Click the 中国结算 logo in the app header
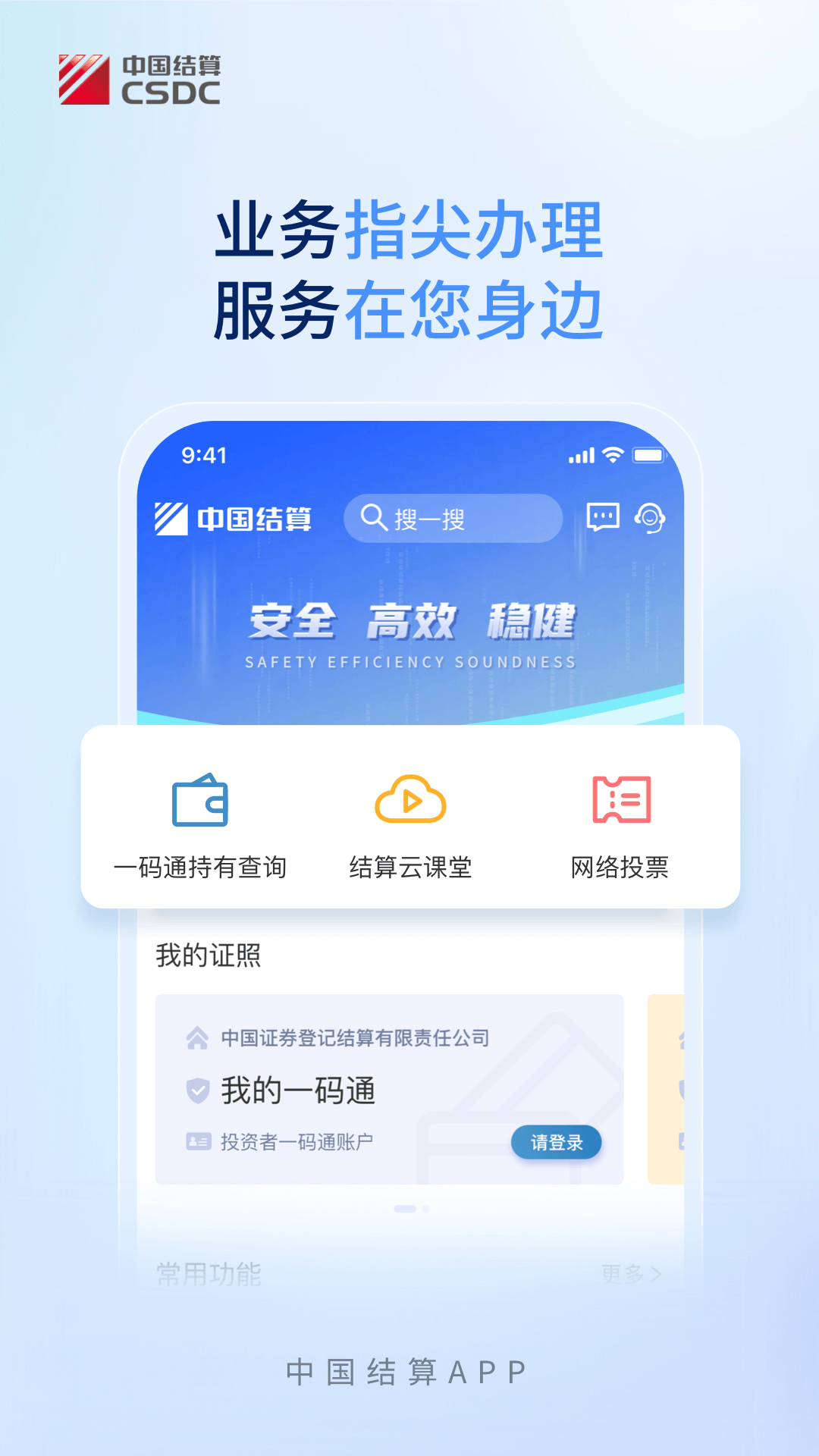Viewport: 819px width, 1456px height. coord(237,517)
